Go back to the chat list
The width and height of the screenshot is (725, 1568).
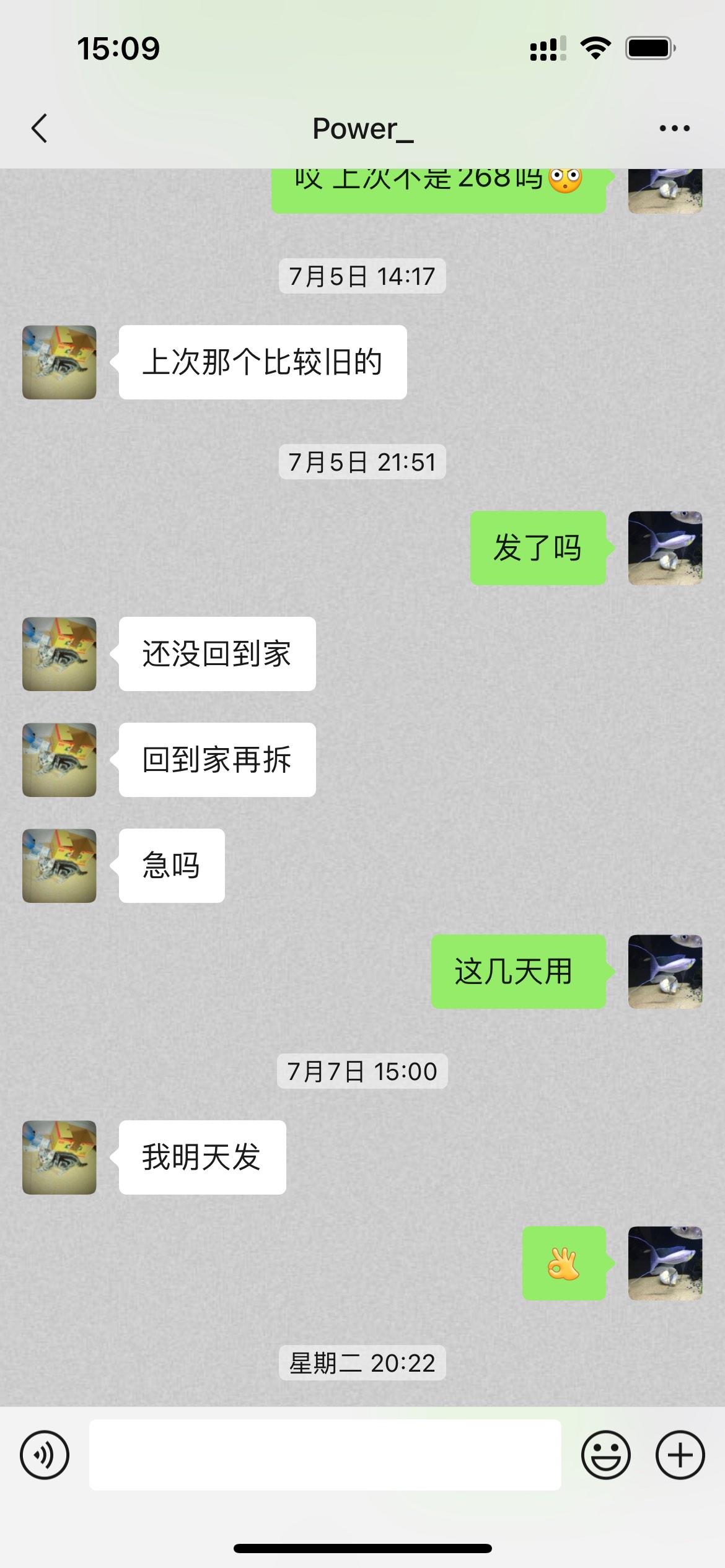[x=39, y=128]
